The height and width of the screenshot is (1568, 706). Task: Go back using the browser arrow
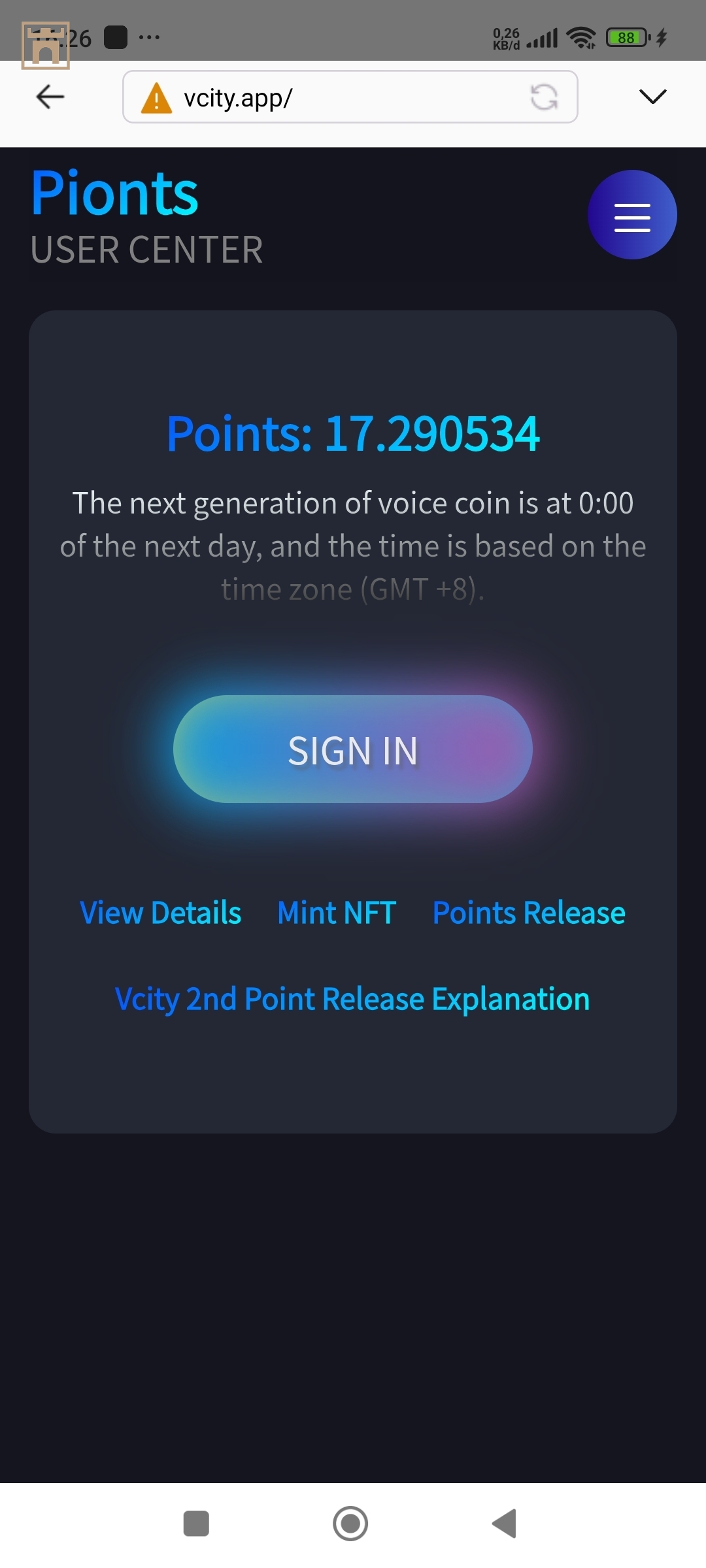(x=50, y=97)
